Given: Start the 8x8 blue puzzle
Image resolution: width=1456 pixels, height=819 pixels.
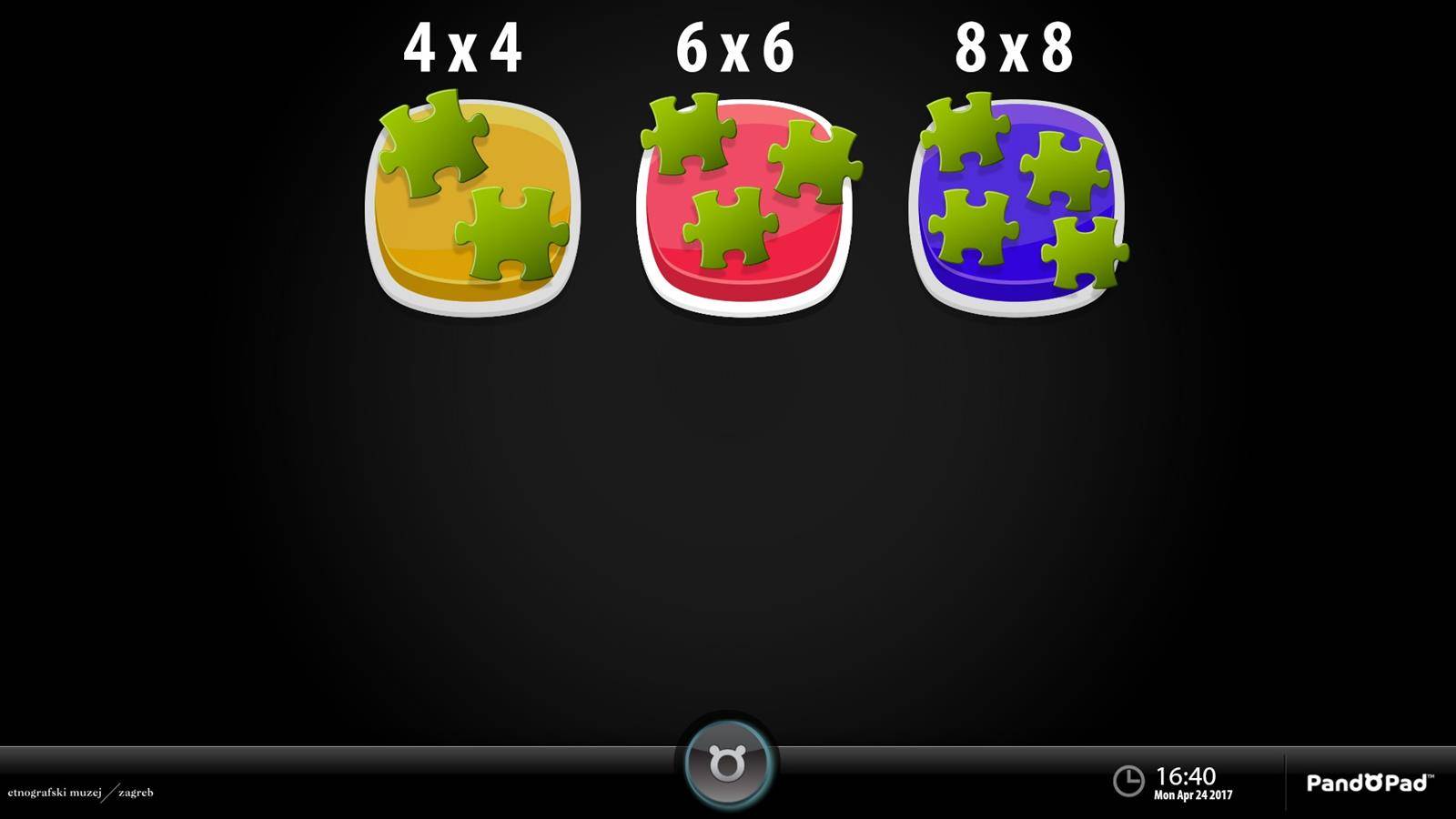Looking at the screenshot, I should click(x=1016, y=207).
